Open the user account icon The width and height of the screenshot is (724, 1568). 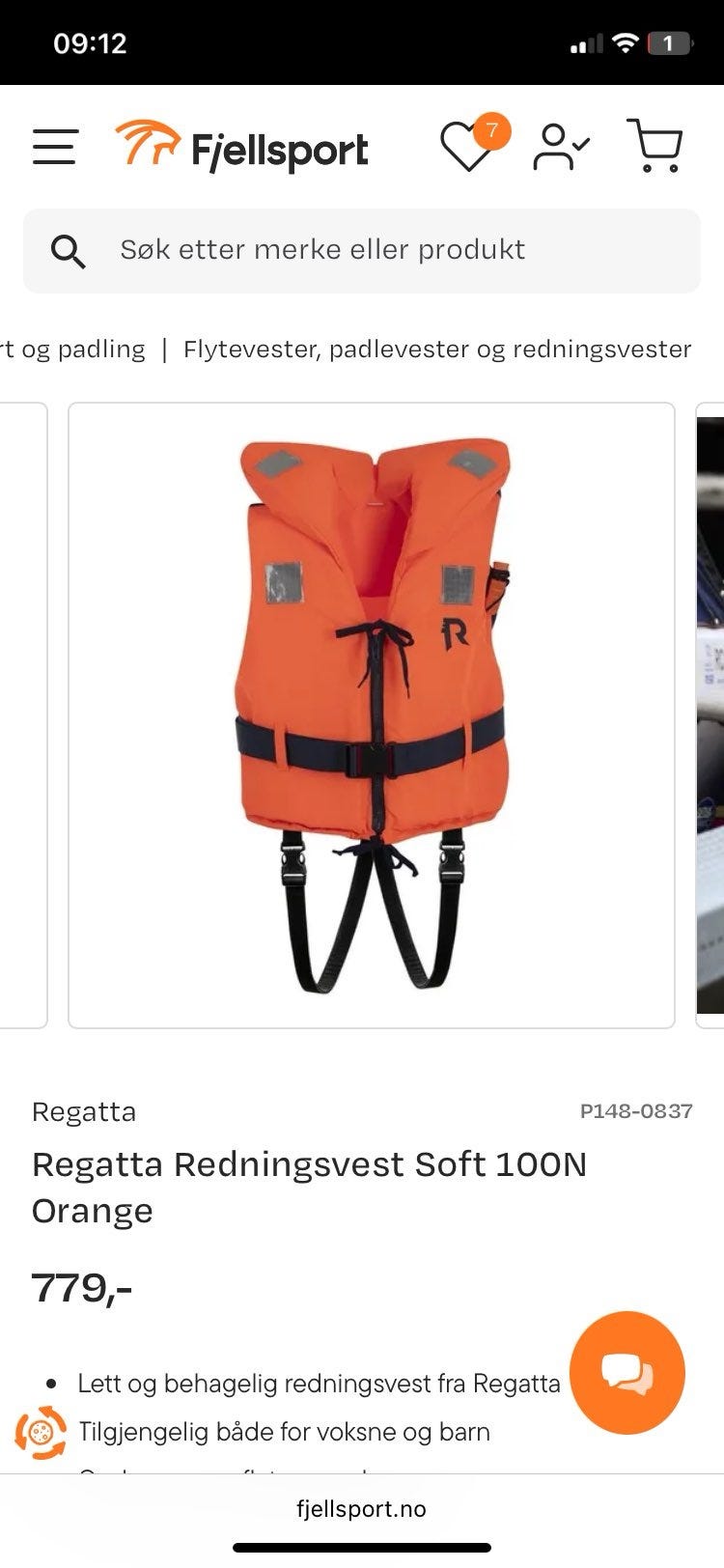tap(561, 147)
